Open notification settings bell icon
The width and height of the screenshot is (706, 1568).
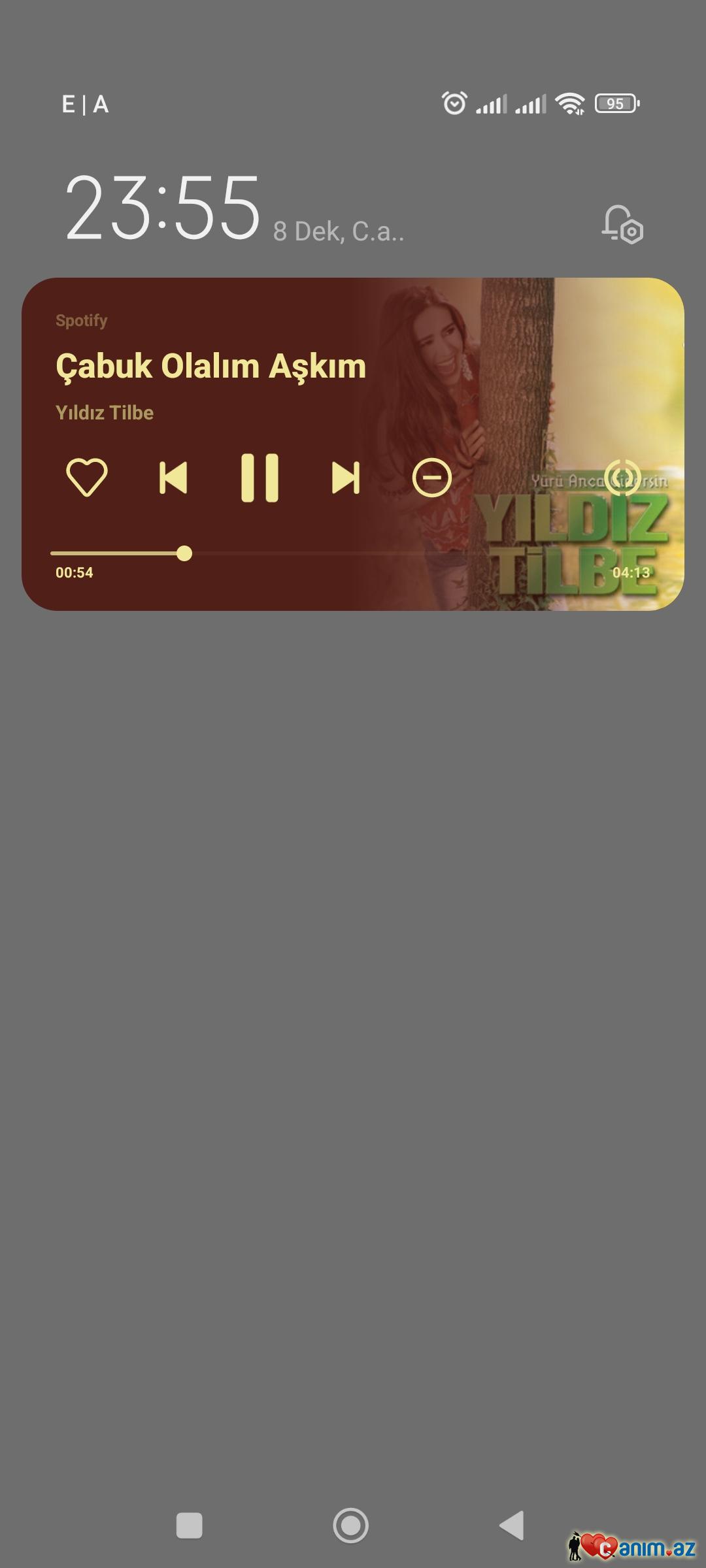point(622,225)
